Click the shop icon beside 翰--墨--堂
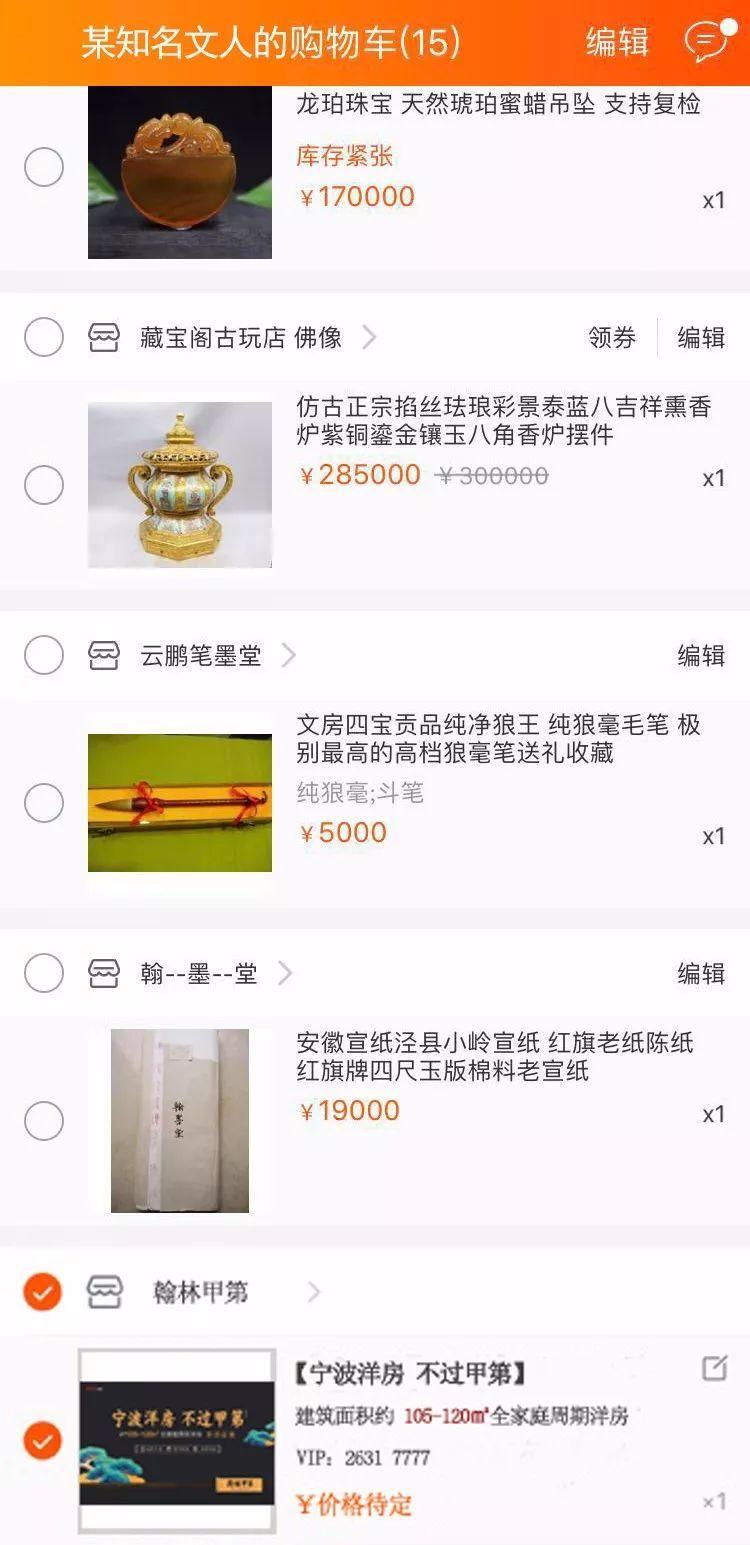This screenshot has height=1545, width=750. point(105,974)
